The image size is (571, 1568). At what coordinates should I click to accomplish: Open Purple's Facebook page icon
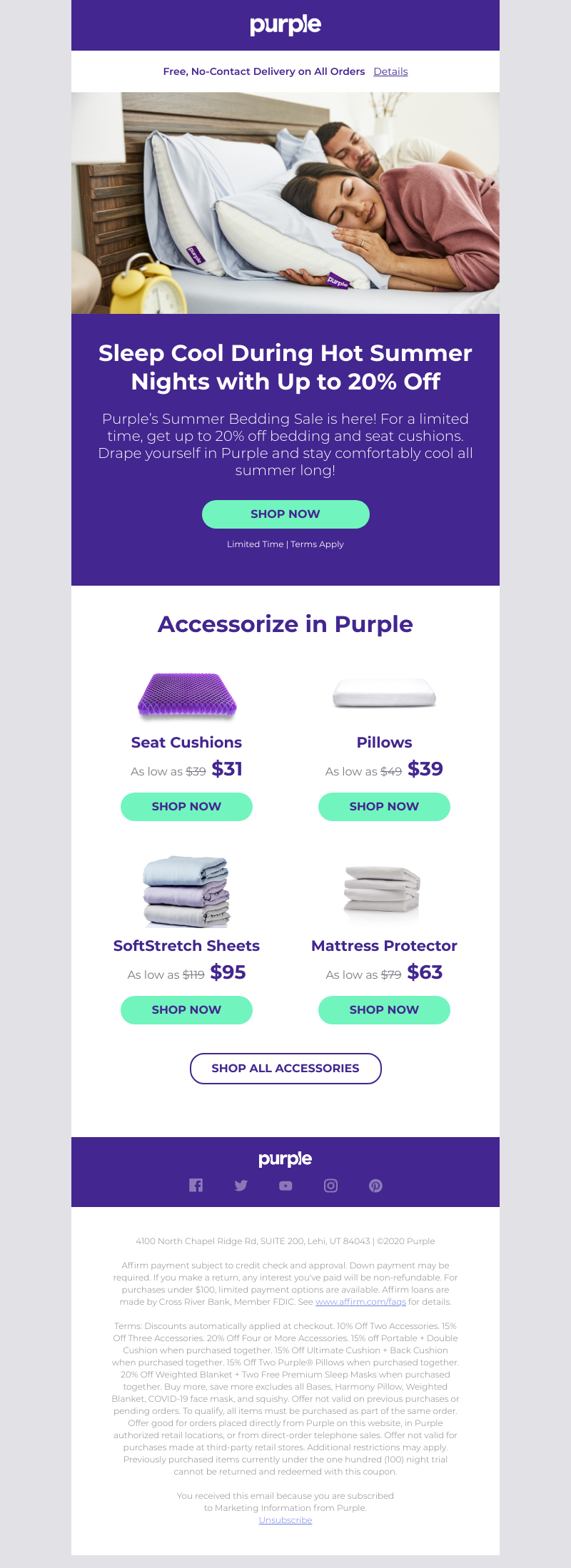(196, 1185)
